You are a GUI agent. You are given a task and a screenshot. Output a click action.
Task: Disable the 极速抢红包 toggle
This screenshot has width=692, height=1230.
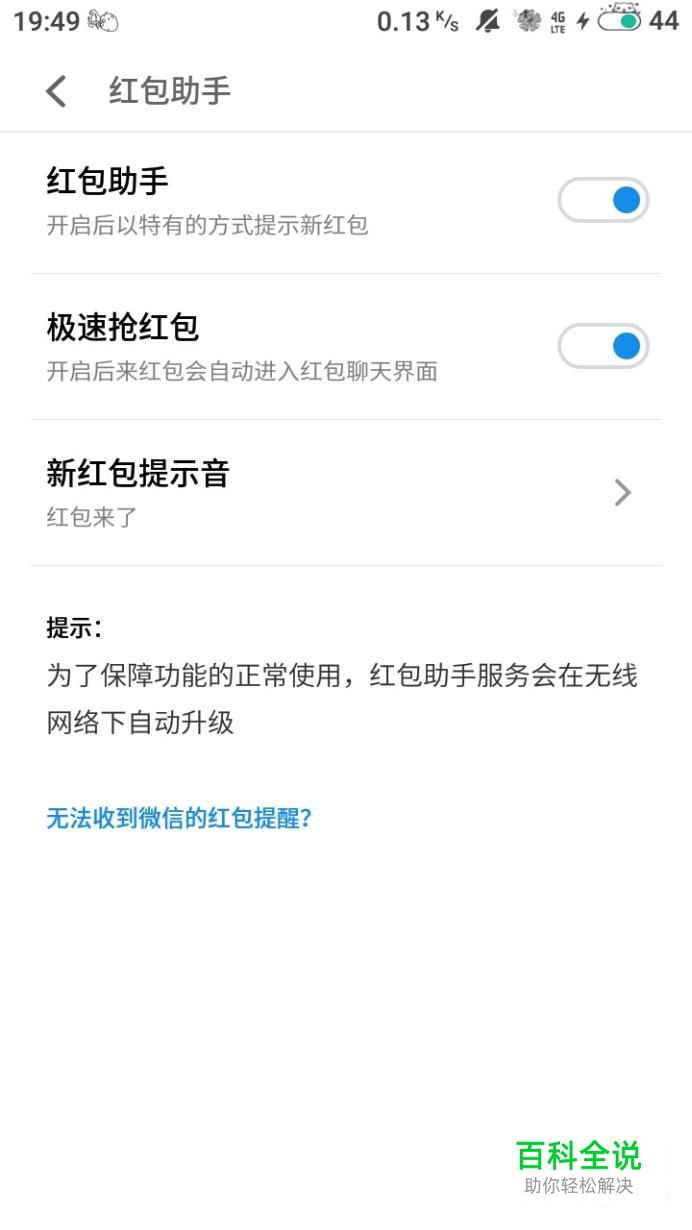(603, 346)
